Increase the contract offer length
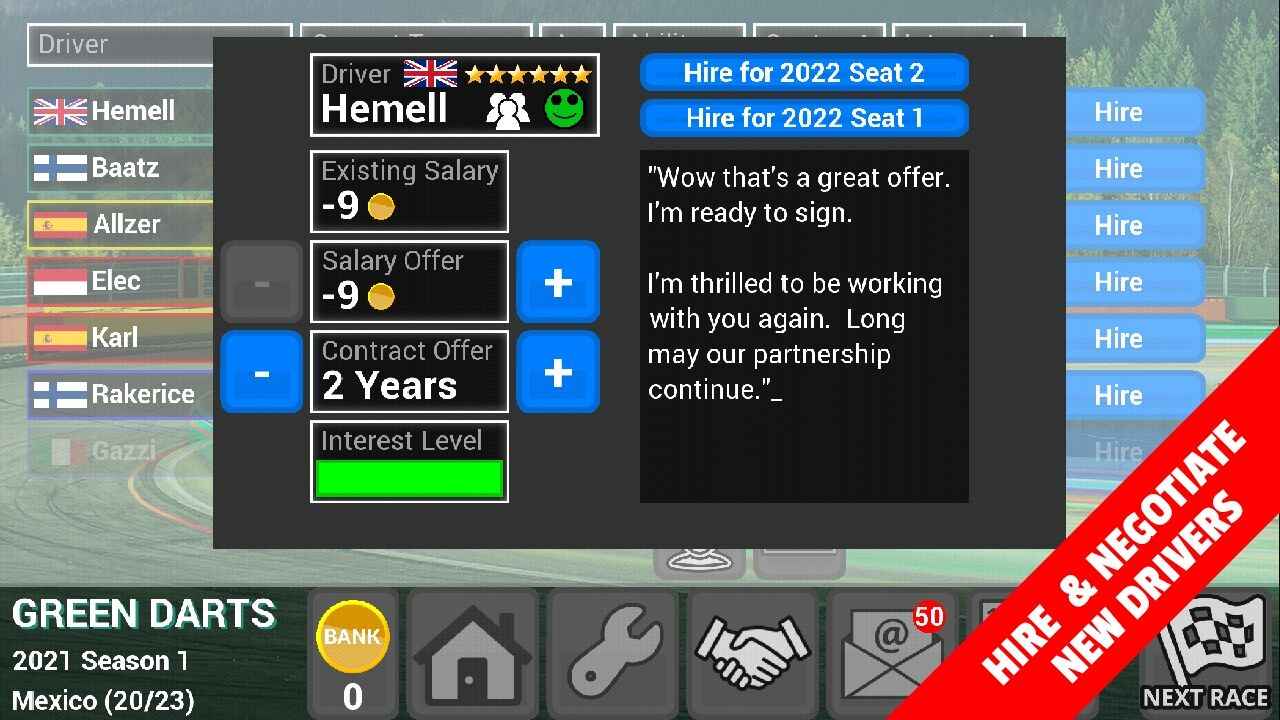This screenshot has width=1280, height=720. [558, 373]
